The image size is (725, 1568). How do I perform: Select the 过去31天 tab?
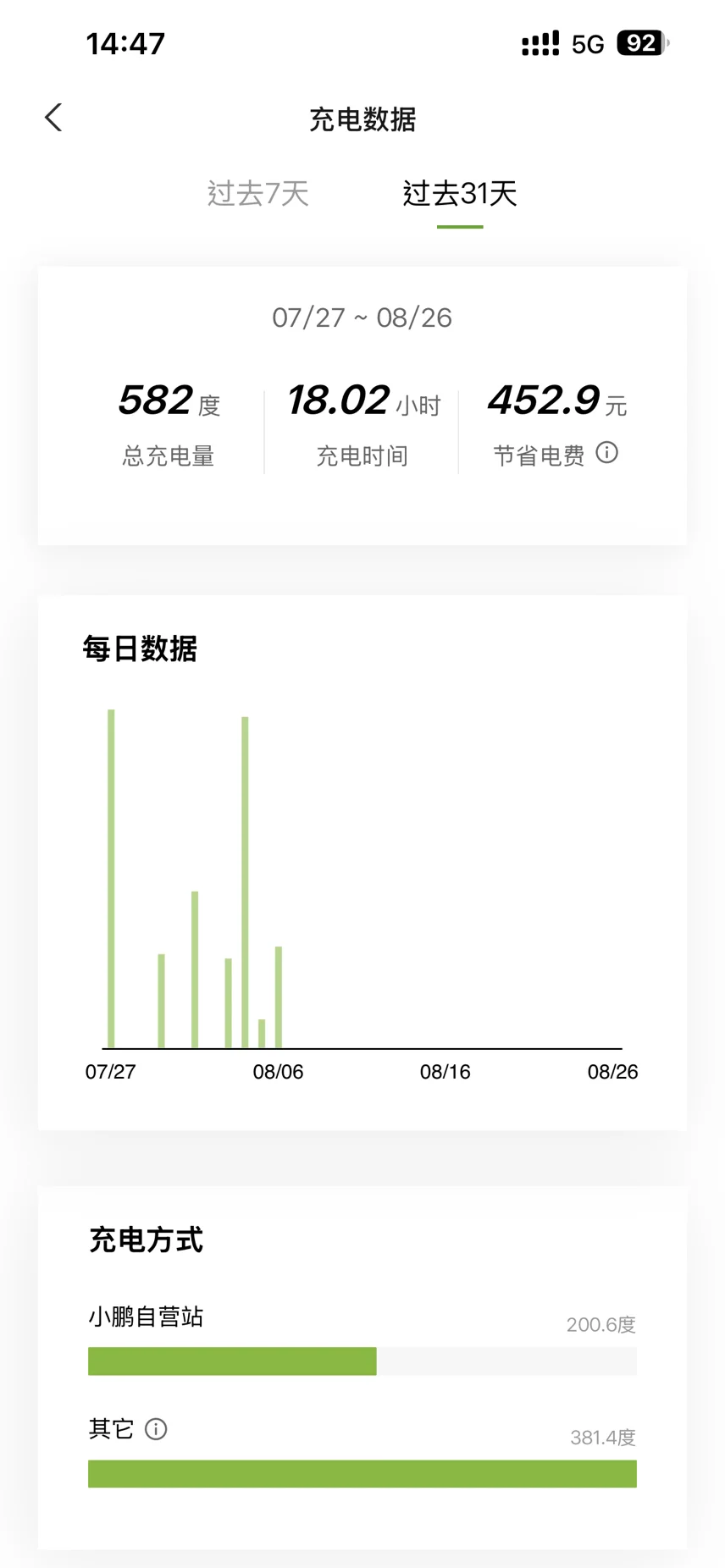pos(460,194)
